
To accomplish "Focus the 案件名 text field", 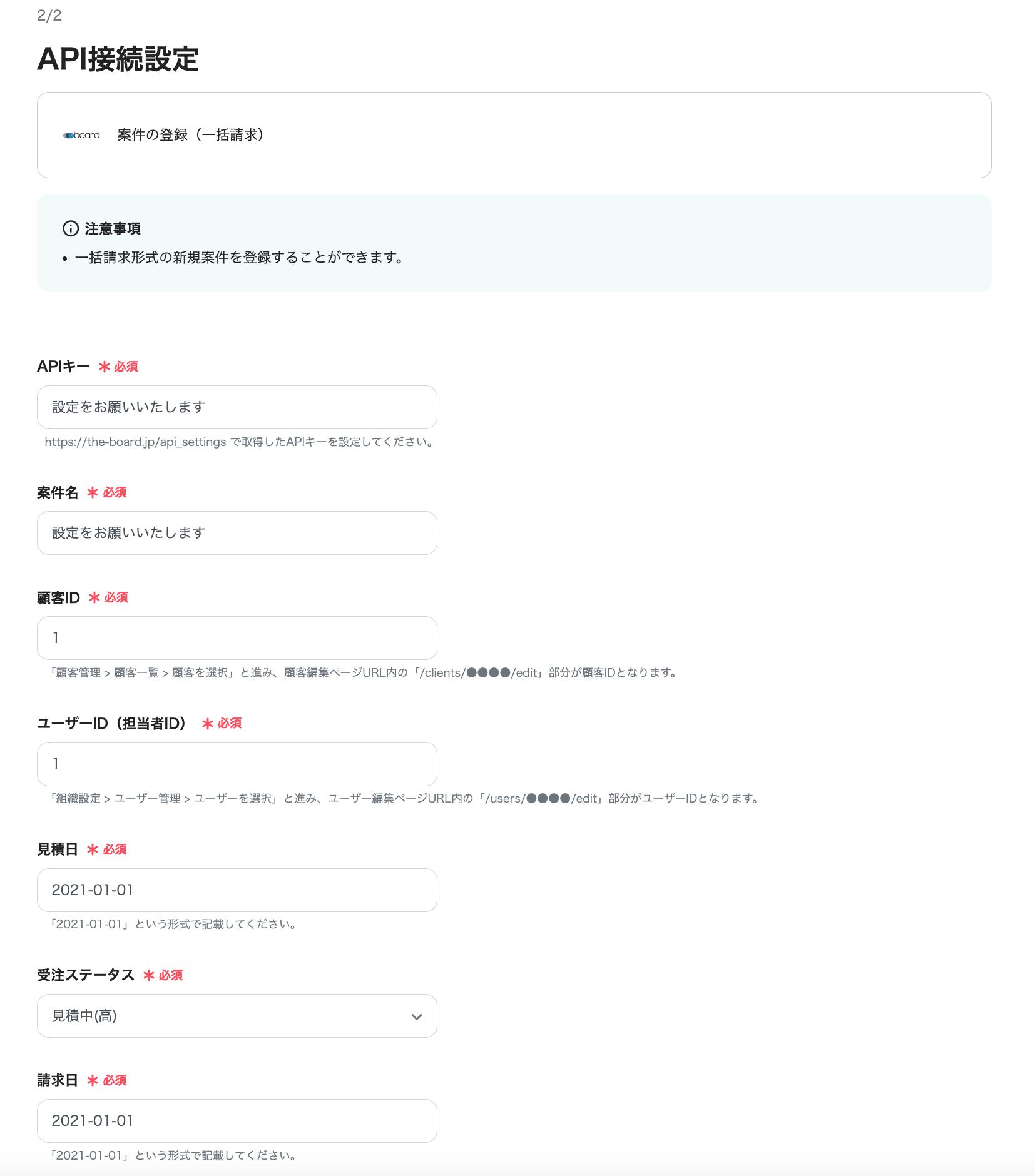I will tap(237, 533).
